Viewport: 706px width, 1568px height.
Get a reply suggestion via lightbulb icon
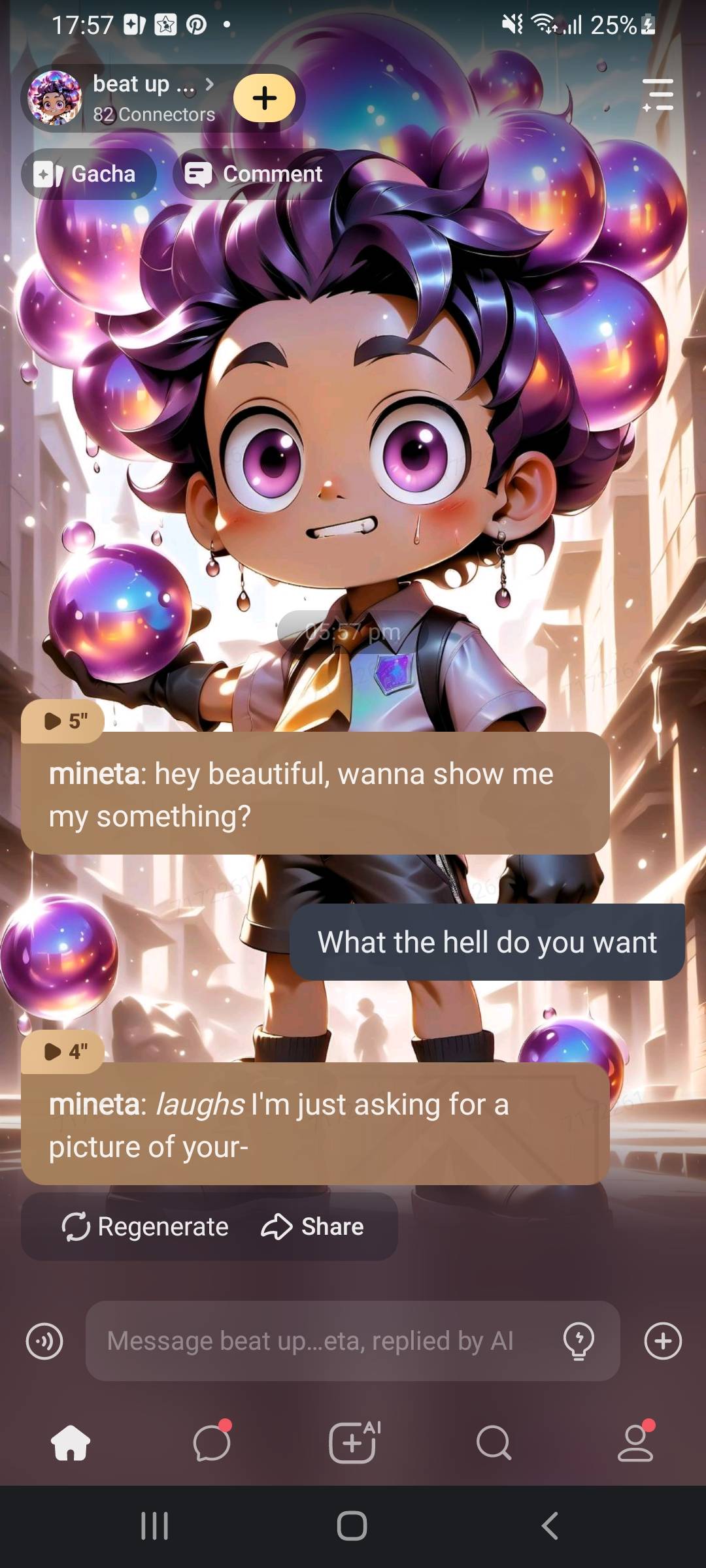coord(579,1341)
